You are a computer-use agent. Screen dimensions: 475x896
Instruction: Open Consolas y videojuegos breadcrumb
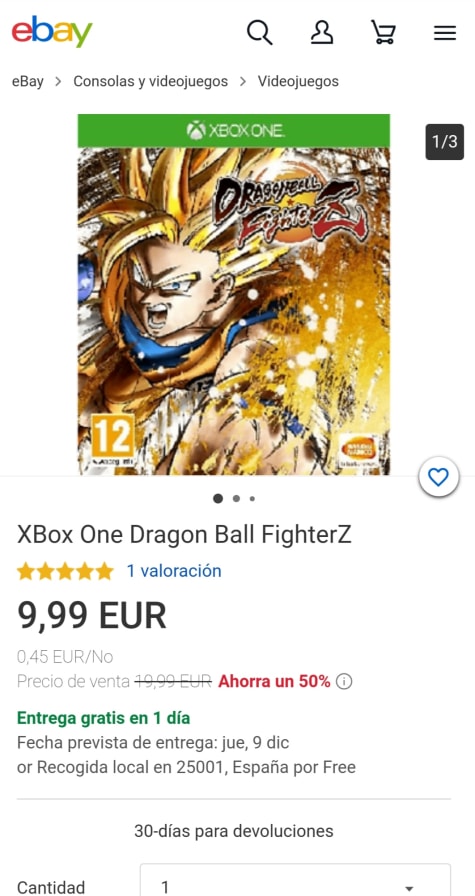[x=150, y=81]
